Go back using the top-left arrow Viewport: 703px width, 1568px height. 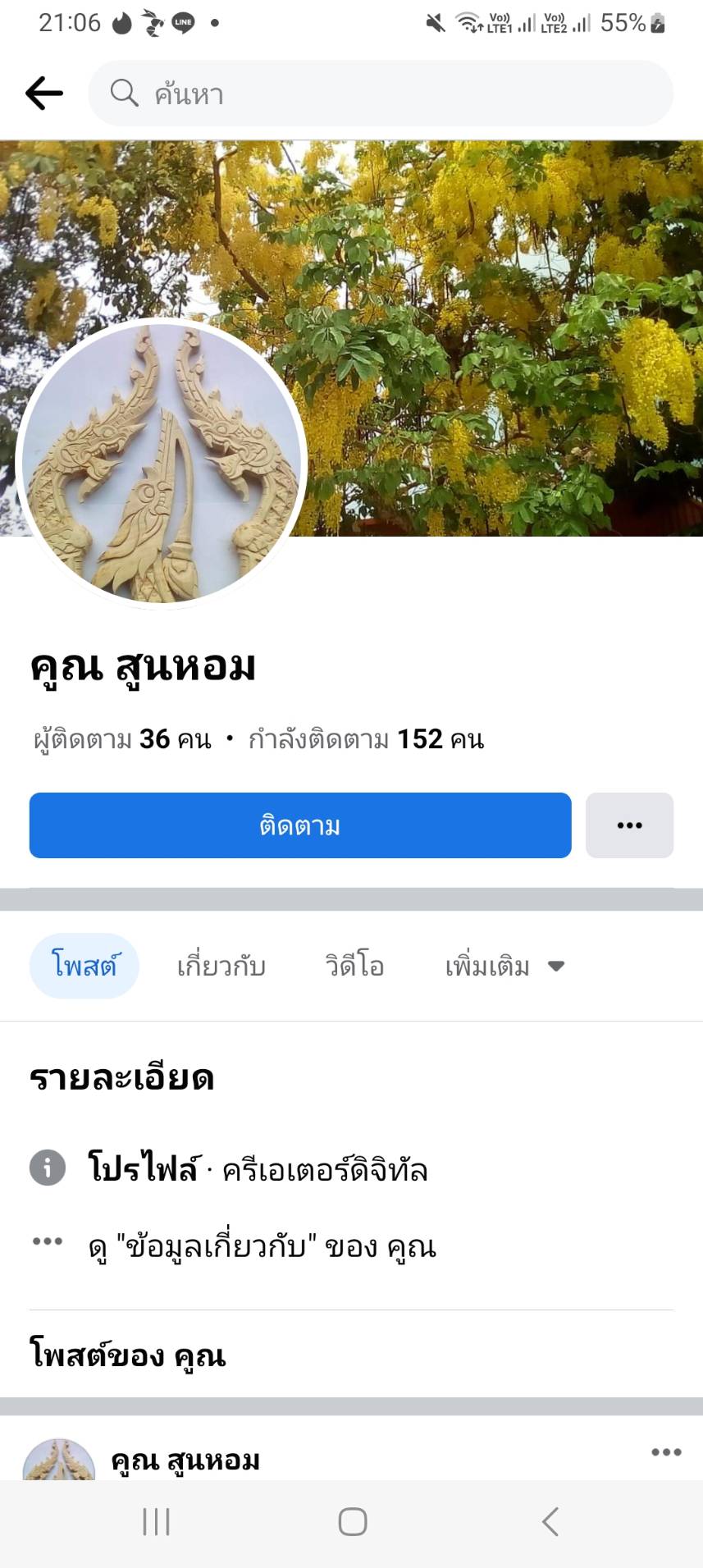(44, 94)
